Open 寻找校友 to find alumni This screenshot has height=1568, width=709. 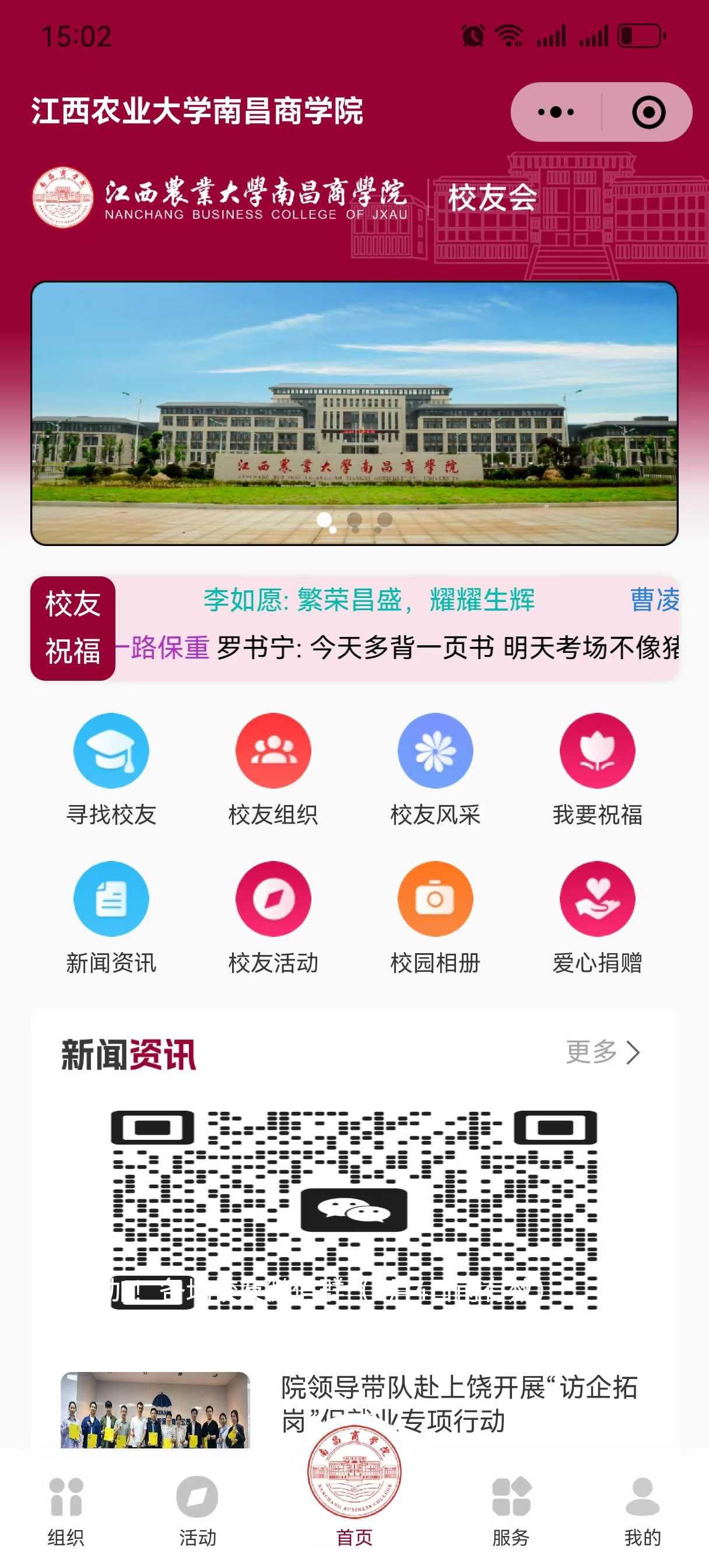coord(111,769)
